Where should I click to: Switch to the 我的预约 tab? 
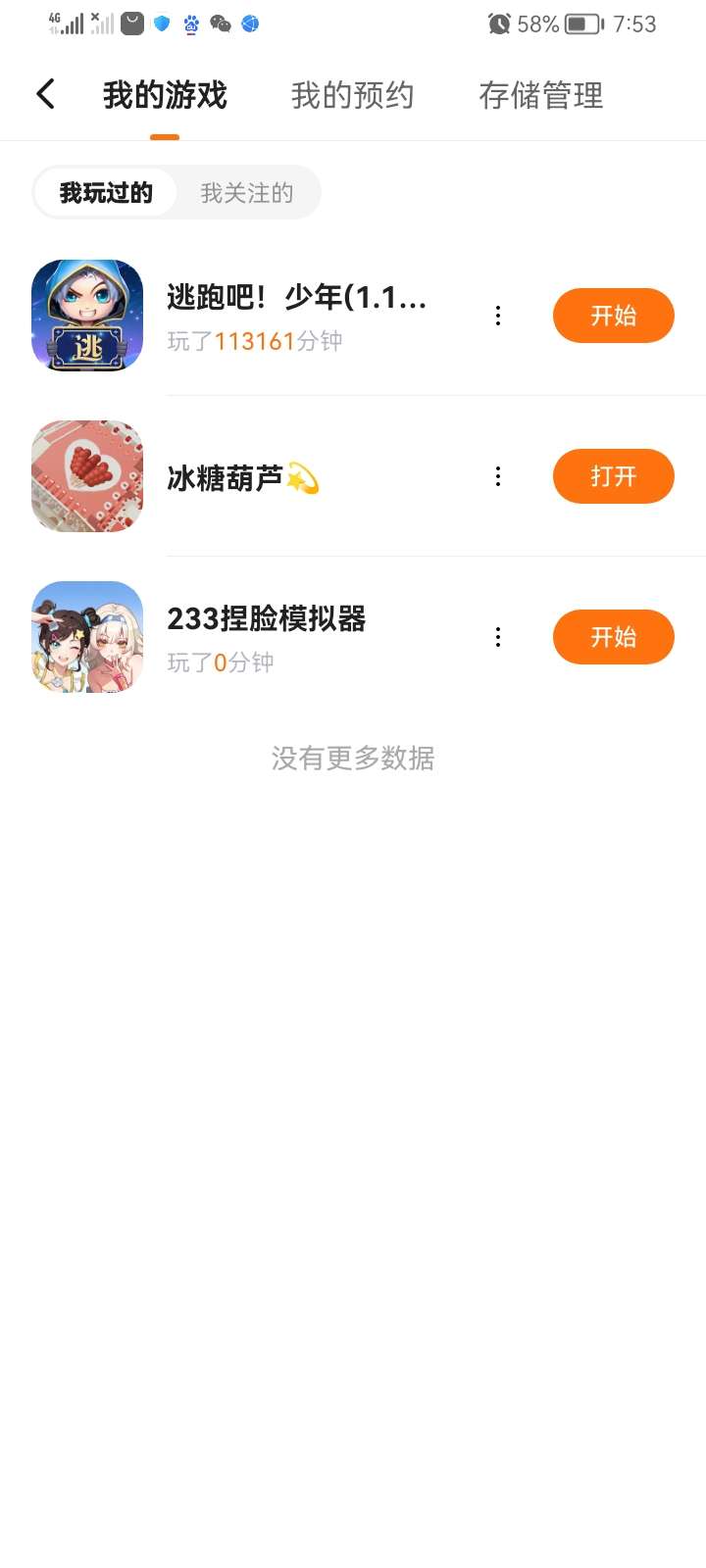352,95
